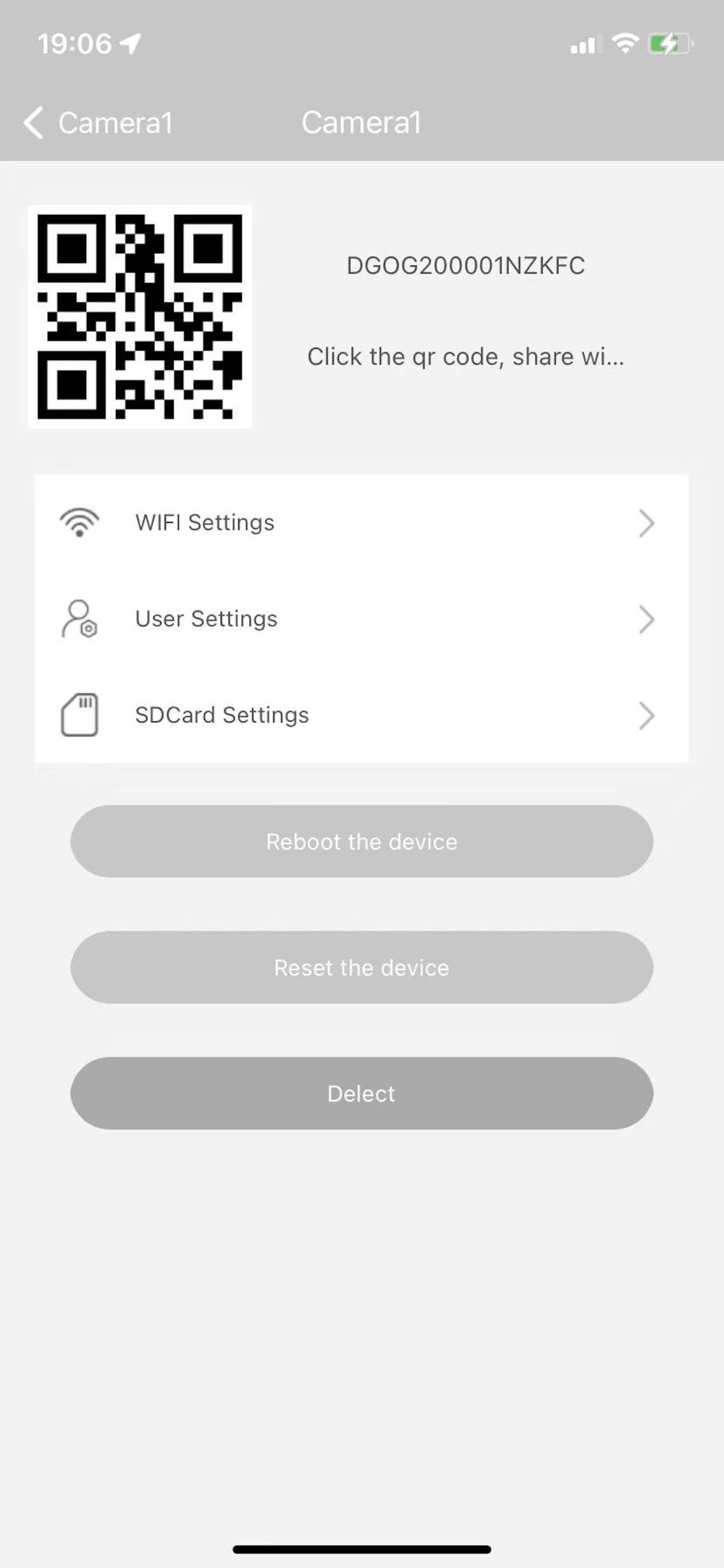This screenshot has width=724, height=1568.
Task: Expand the WIFI Settings row chevron
Action: point(647,523)
